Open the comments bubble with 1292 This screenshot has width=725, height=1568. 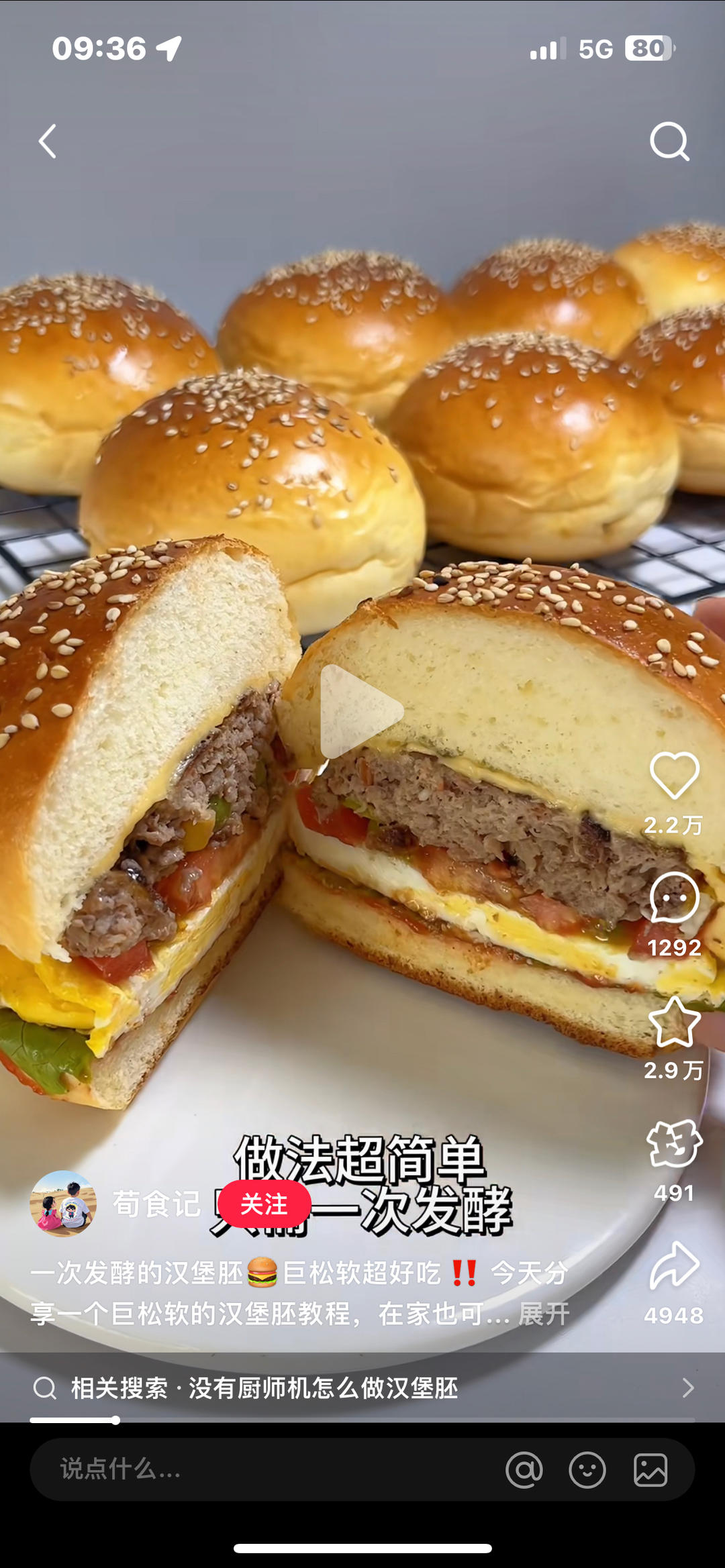coord(674,898)
